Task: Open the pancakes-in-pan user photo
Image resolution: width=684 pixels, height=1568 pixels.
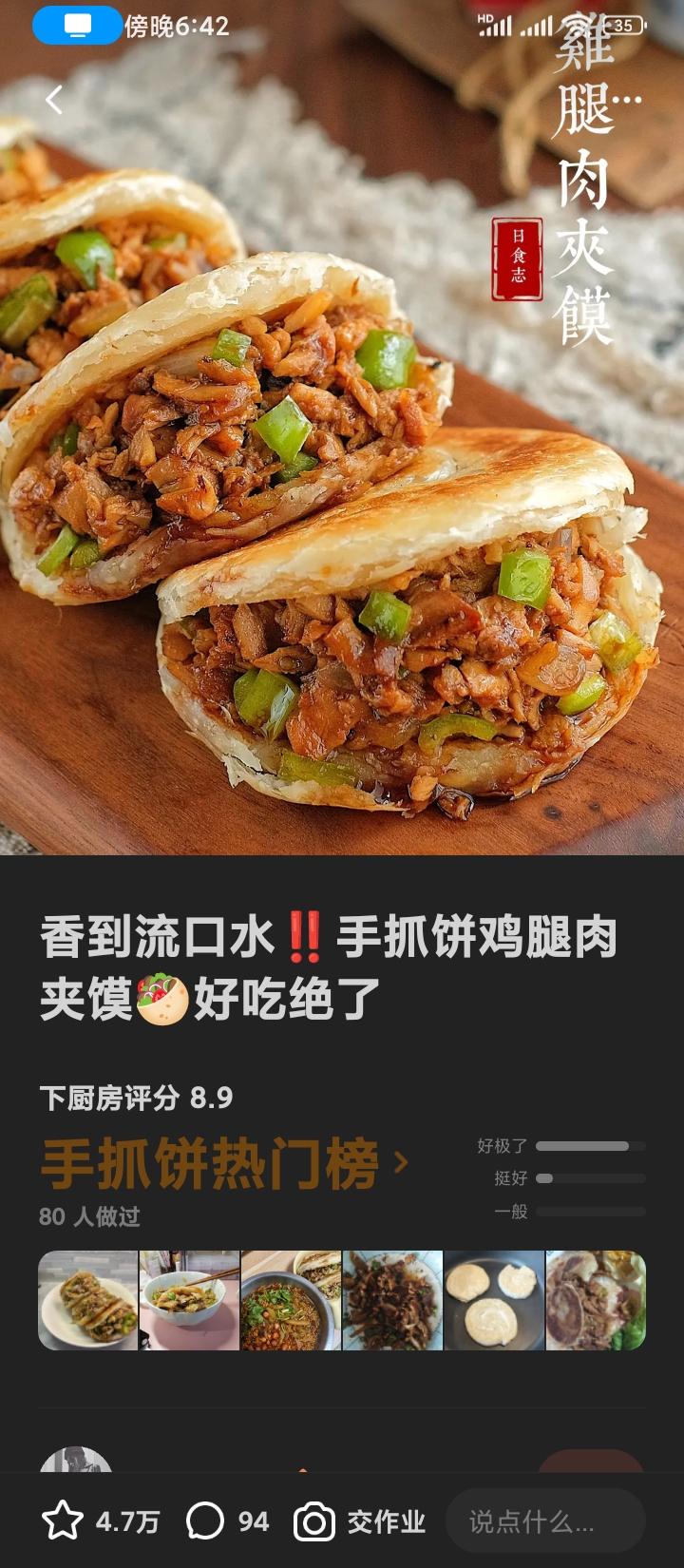Action: click(494, 1300)
